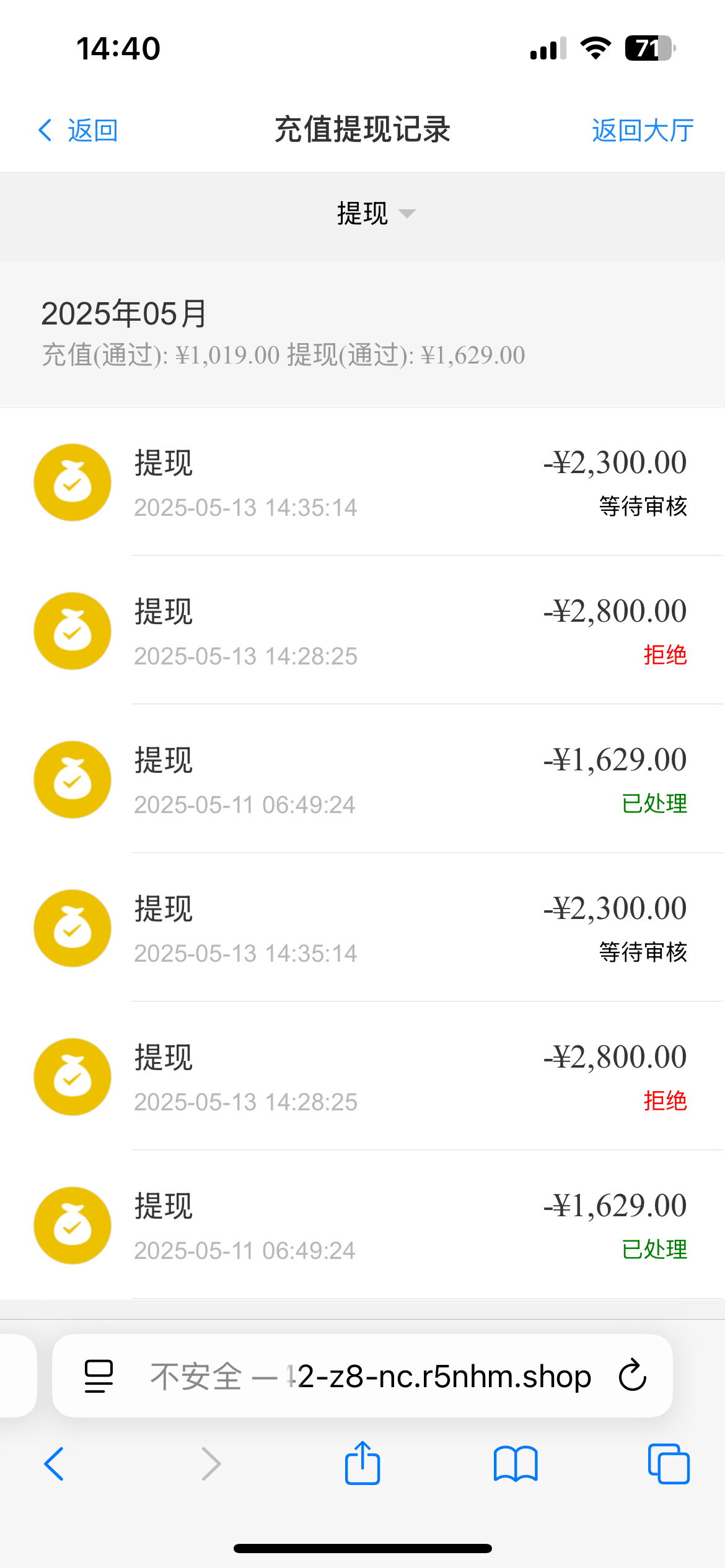
Task: Open Safari bookmarks
Action: coord(516,1464)
